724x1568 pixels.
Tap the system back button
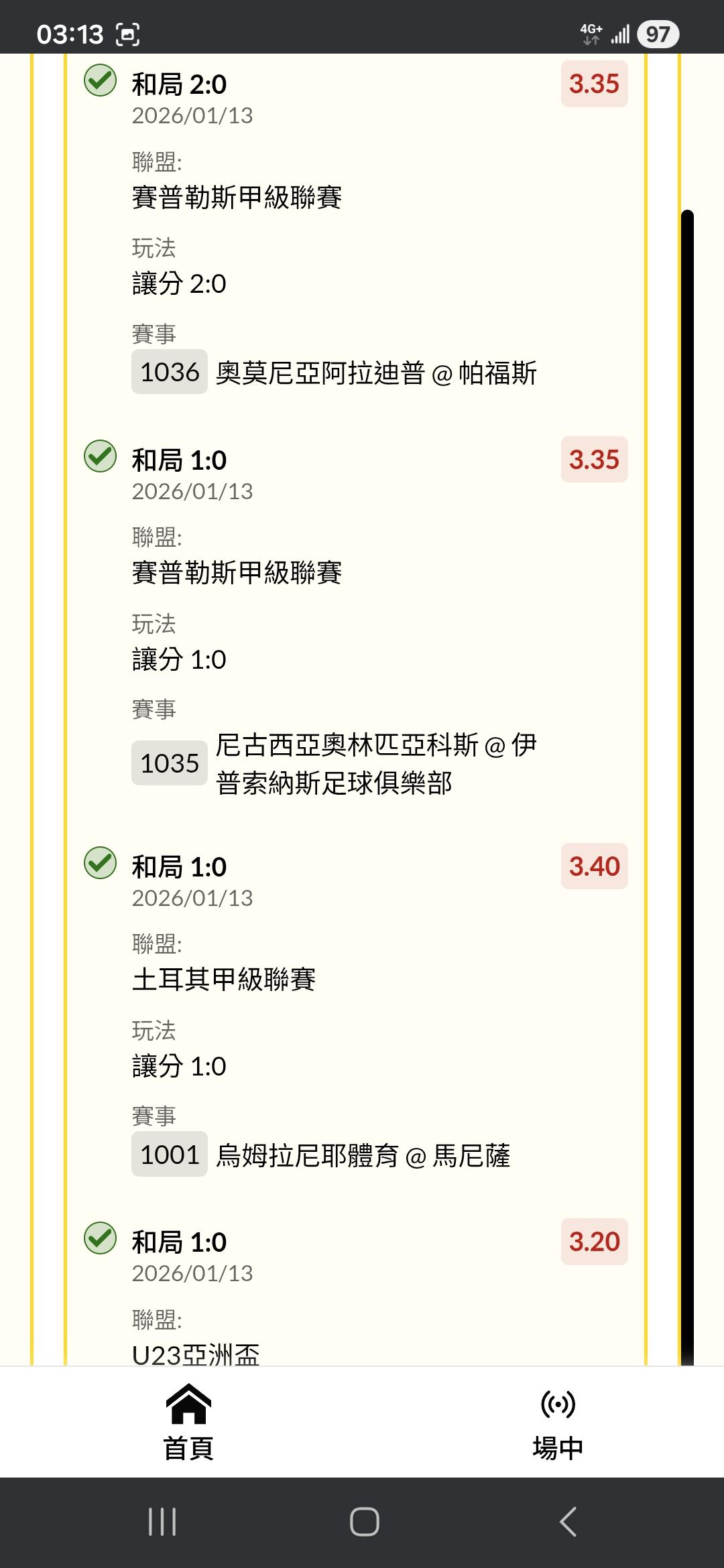point(568,1522)
